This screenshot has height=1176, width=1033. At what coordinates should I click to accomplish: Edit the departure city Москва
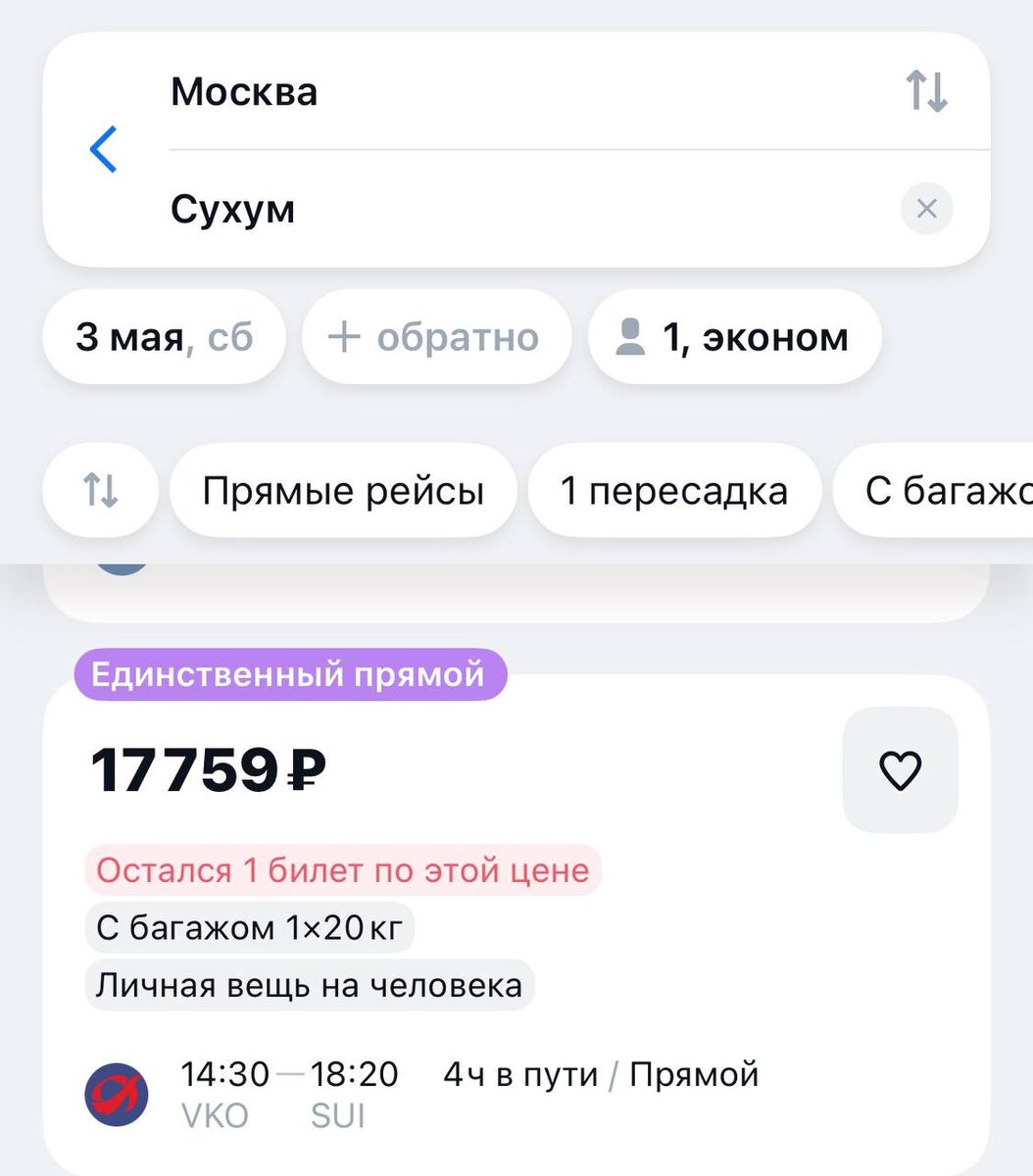click(245, 92)
